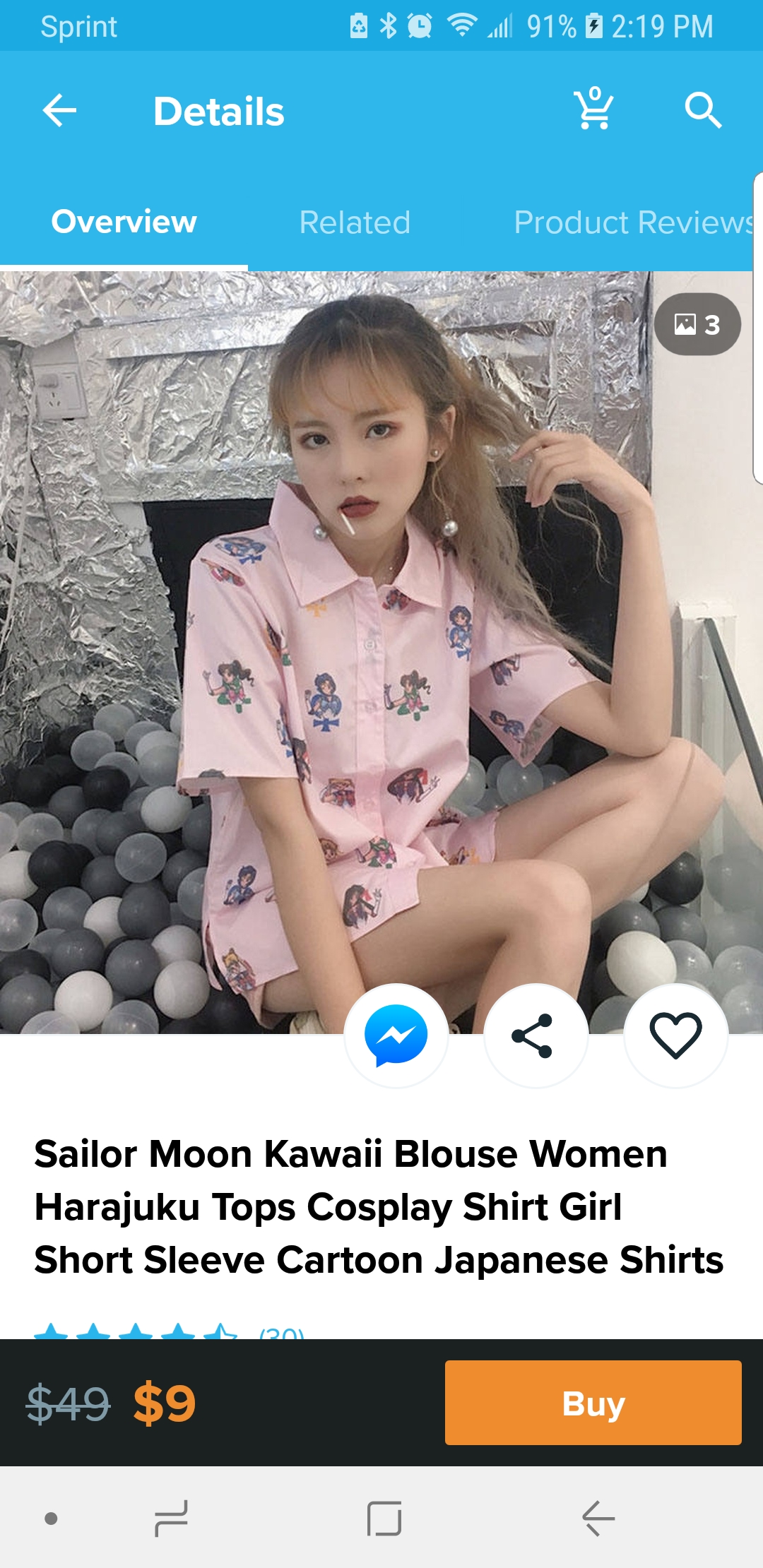The image size is (763, 1568).
Task: Switch to the Related tab
Action: point(355,222)
